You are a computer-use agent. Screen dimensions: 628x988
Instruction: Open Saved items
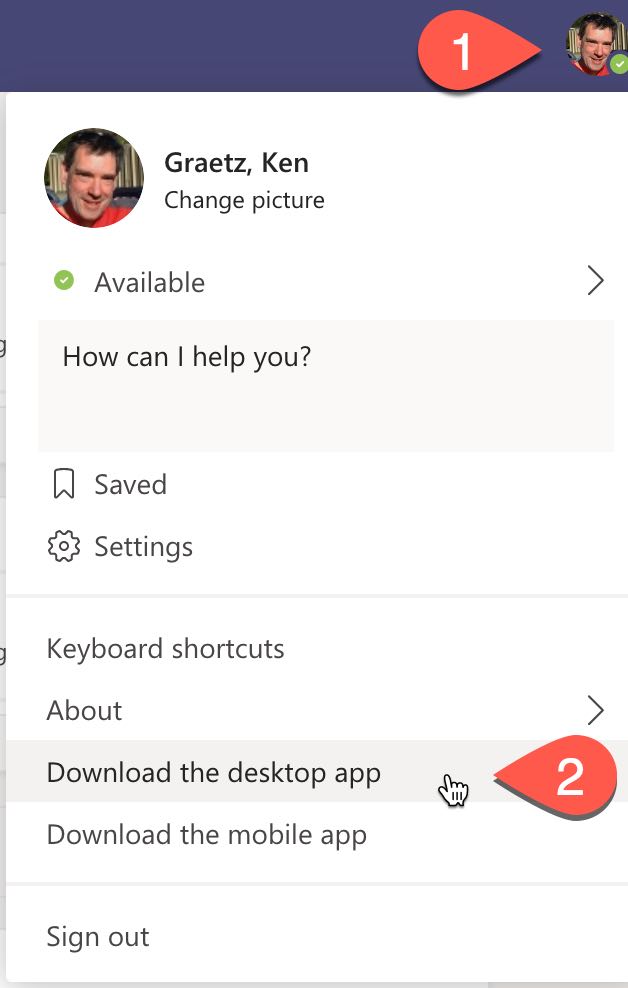coord(130,485)
